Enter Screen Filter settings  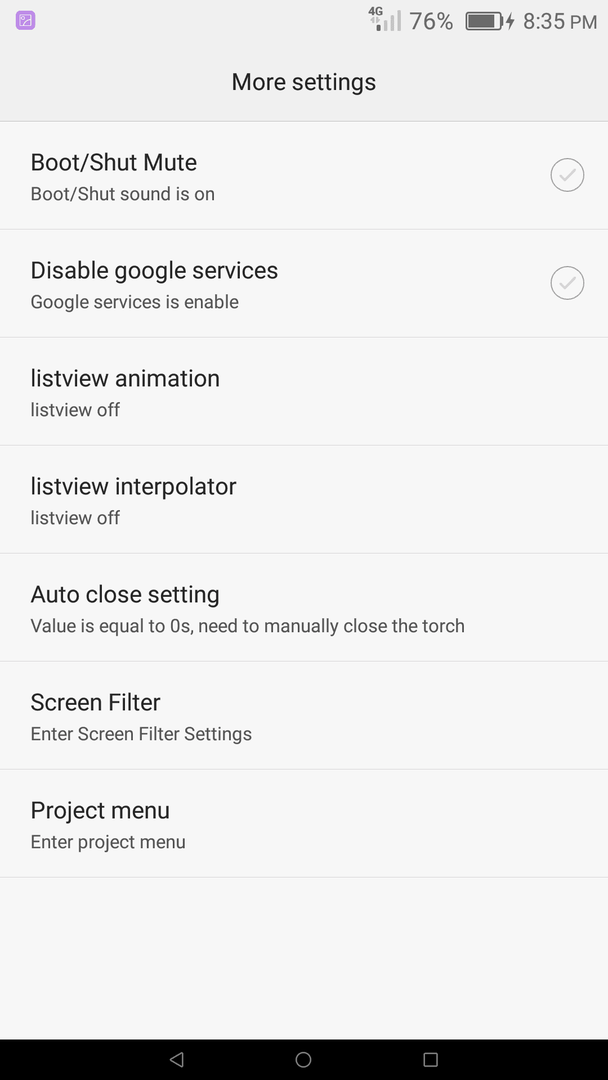[304, 716]
